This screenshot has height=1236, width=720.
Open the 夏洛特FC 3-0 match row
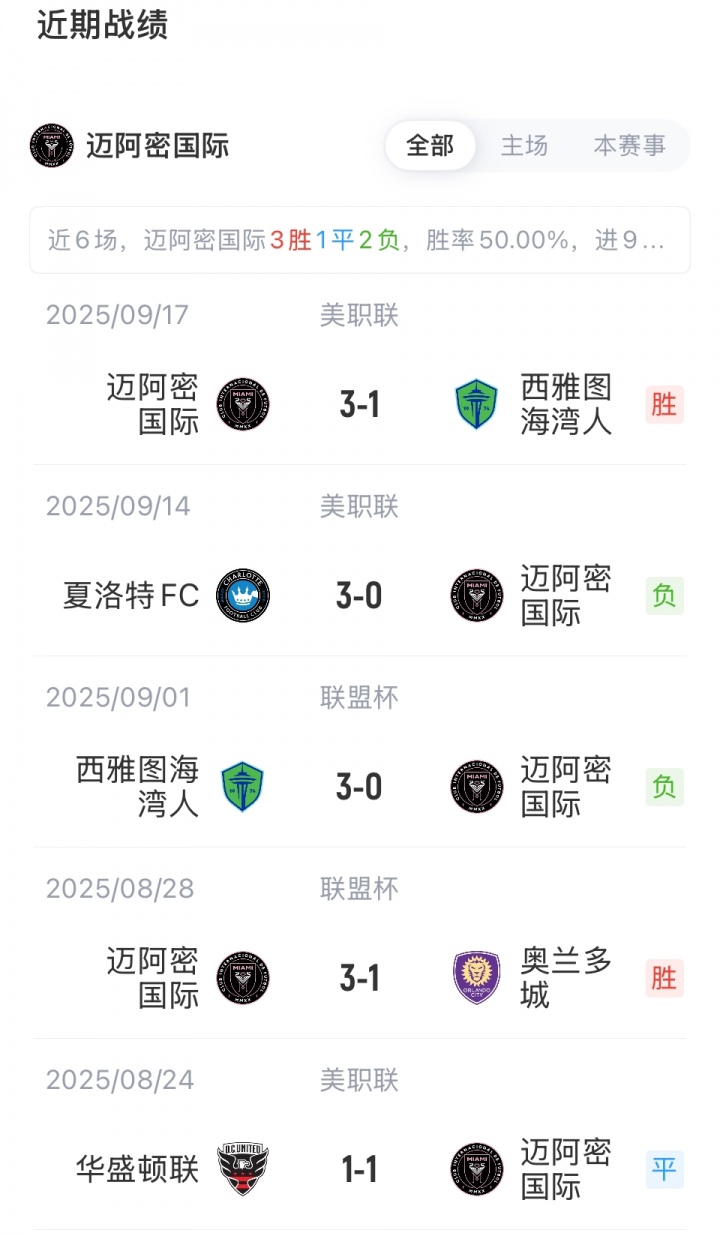(x=360, y=596)
